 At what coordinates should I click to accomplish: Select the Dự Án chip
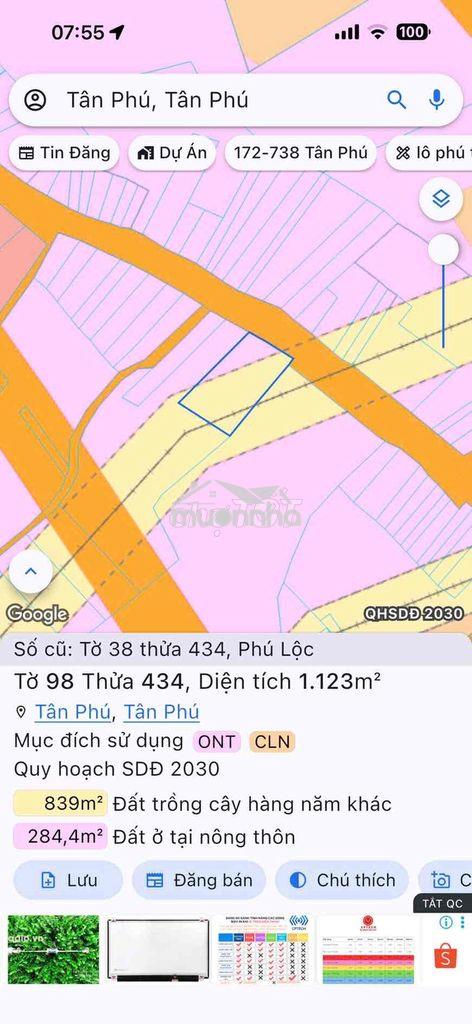(x=172, y=153)
